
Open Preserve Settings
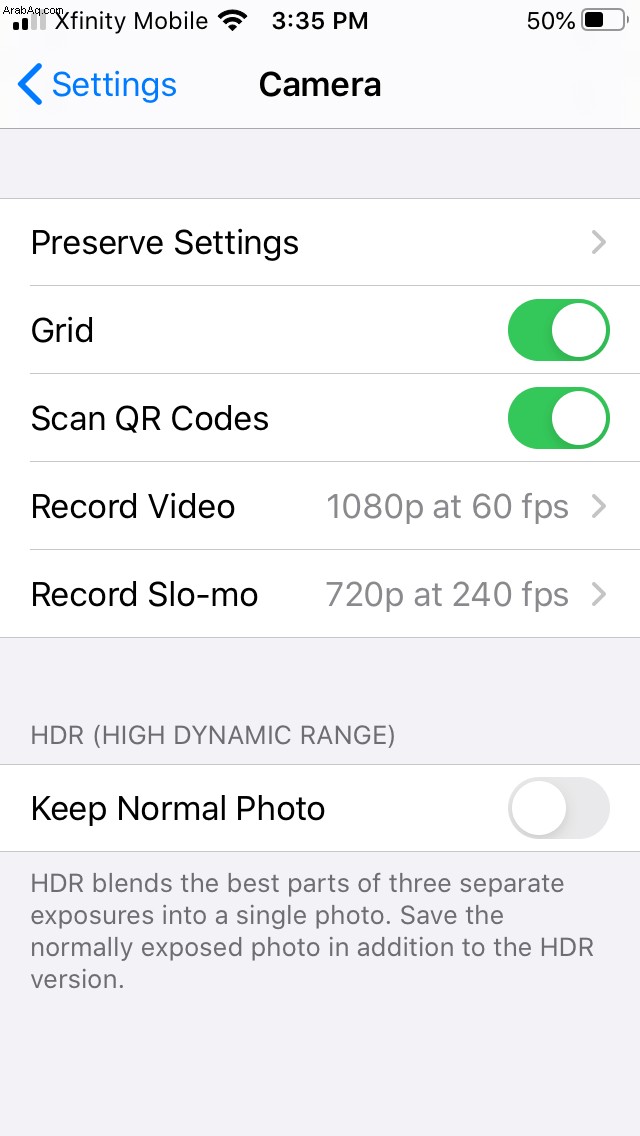tap(320, 242)
